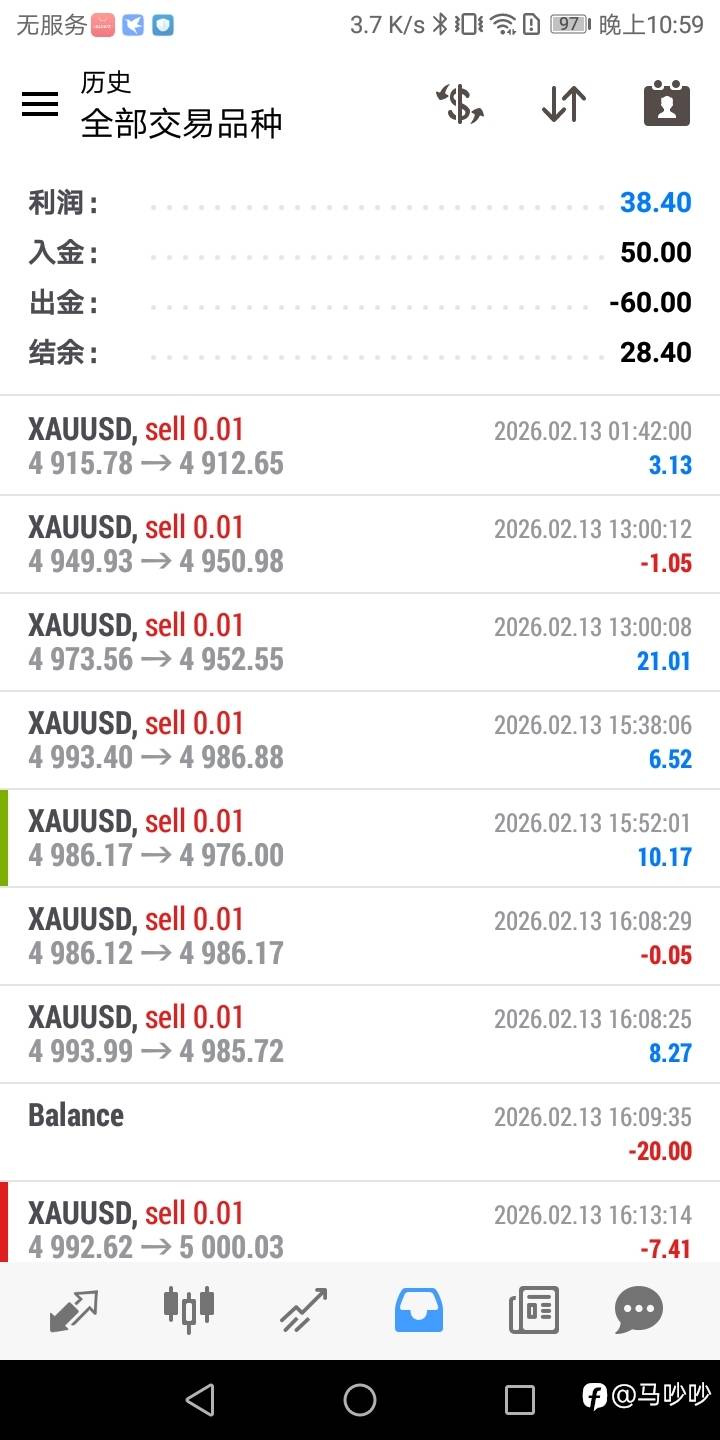Tap the sort arrows icon

pos(563,104)
